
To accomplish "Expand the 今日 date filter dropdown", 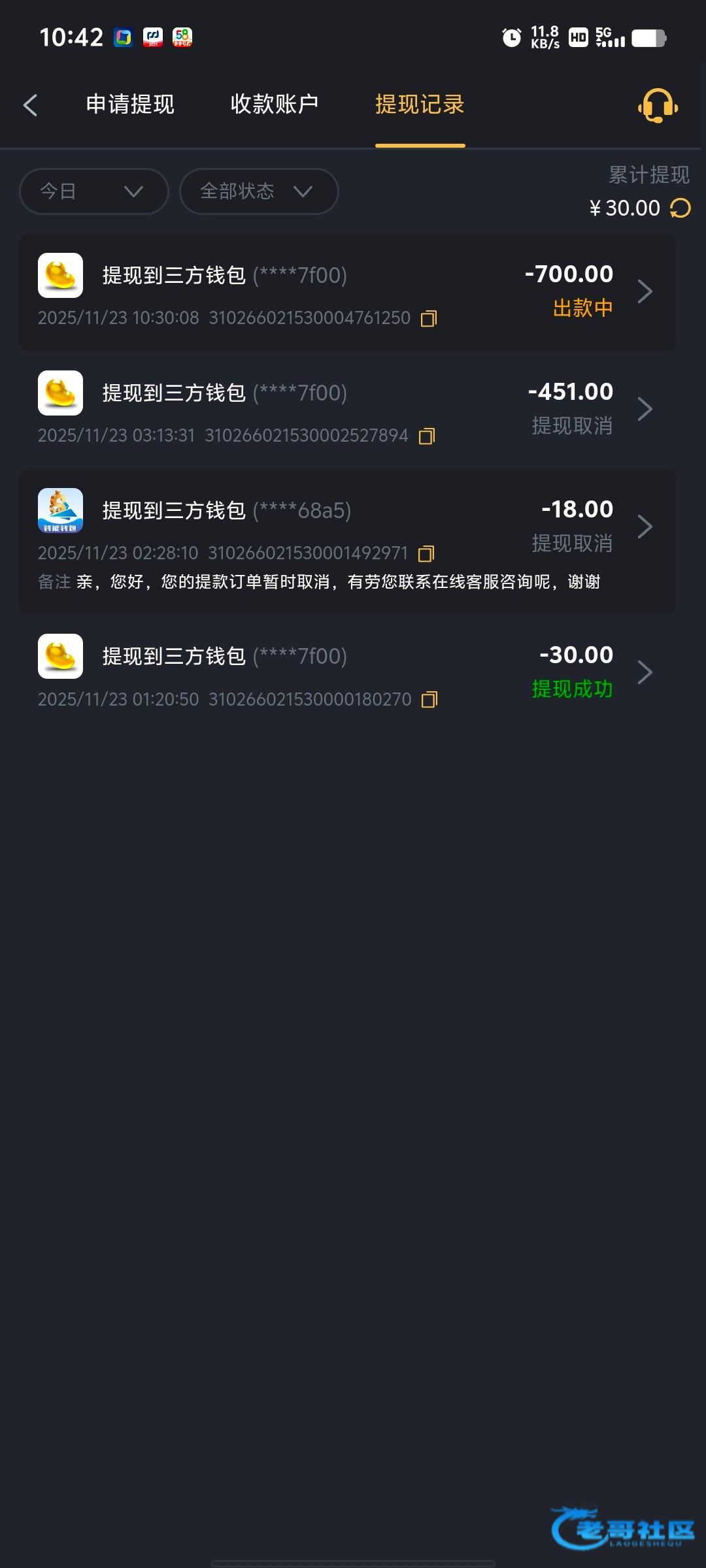I will 94,191.
